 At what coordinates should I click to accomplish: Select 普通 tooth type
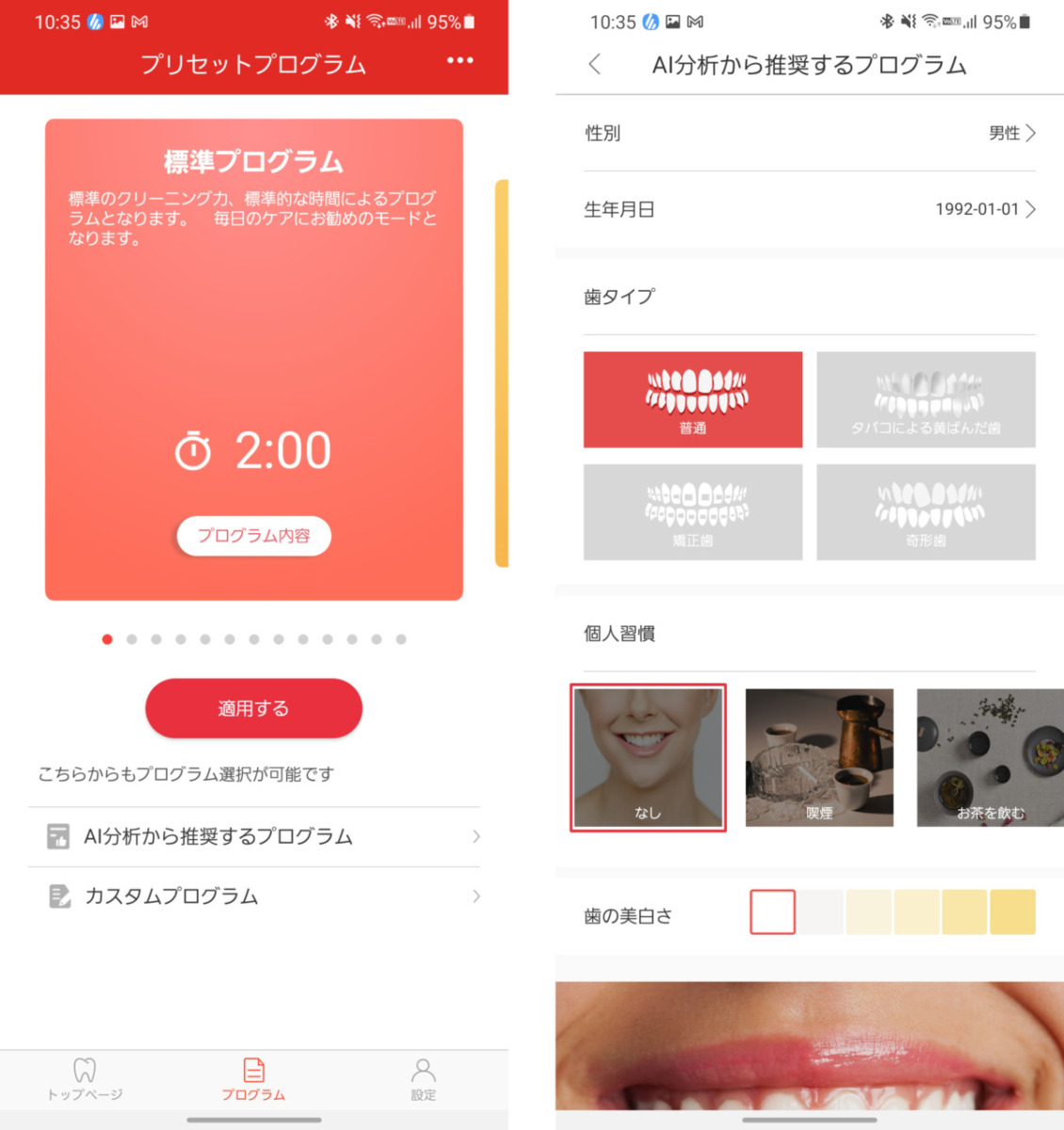point(693,399)
